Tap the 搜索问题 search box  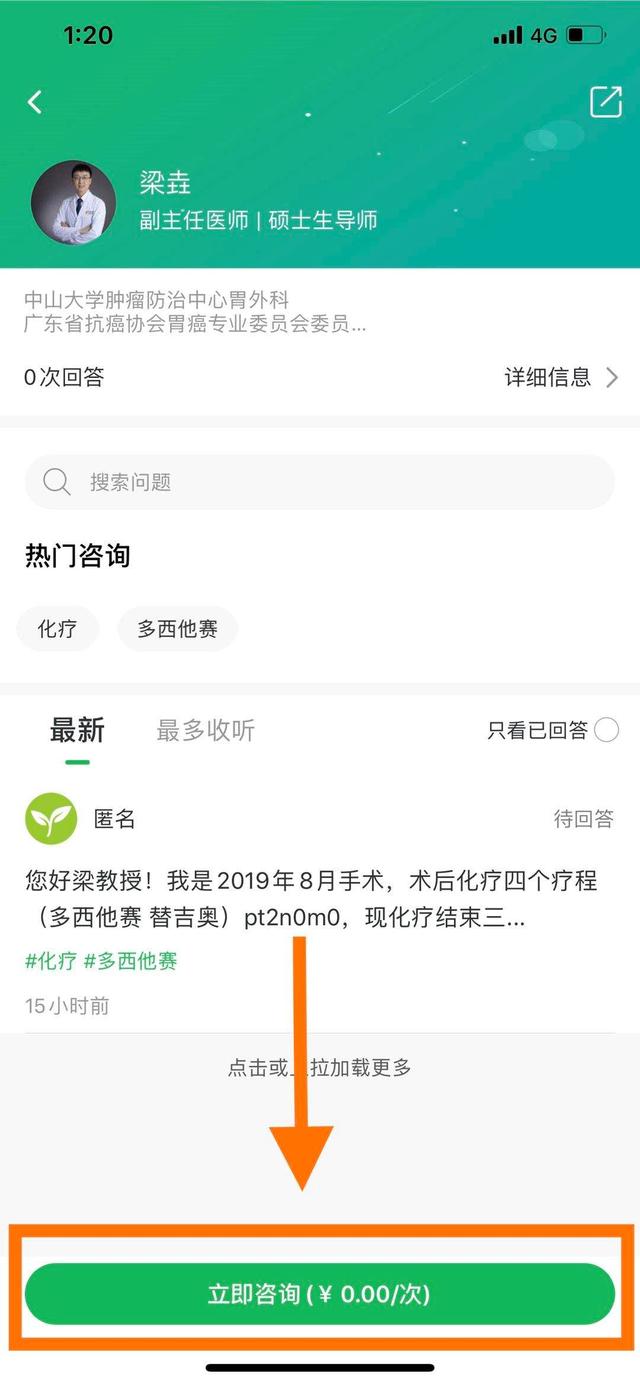pyautogui.click(x=320, y=482)
